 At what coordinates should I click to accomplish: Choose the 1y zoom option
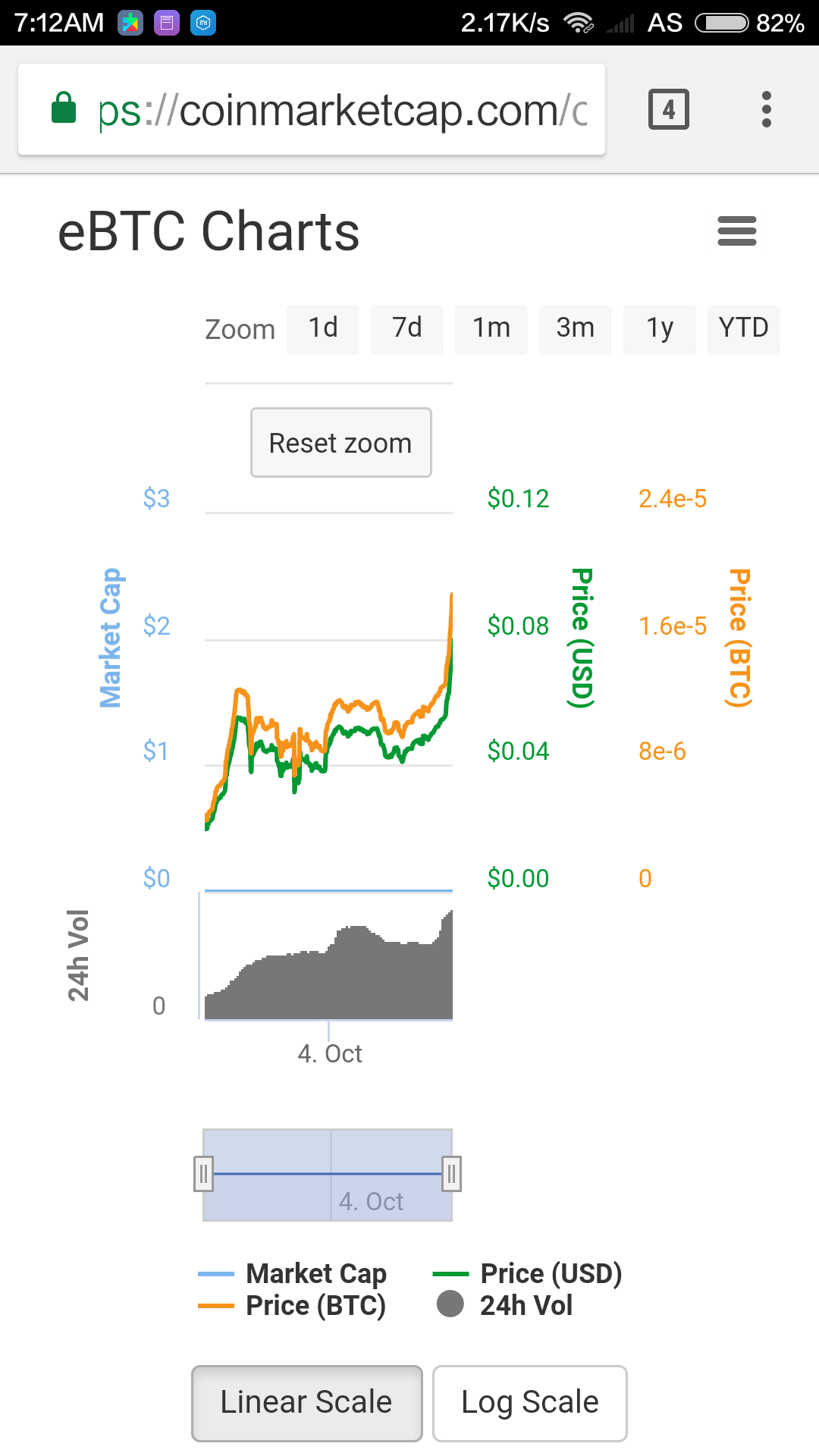point(660,329)
